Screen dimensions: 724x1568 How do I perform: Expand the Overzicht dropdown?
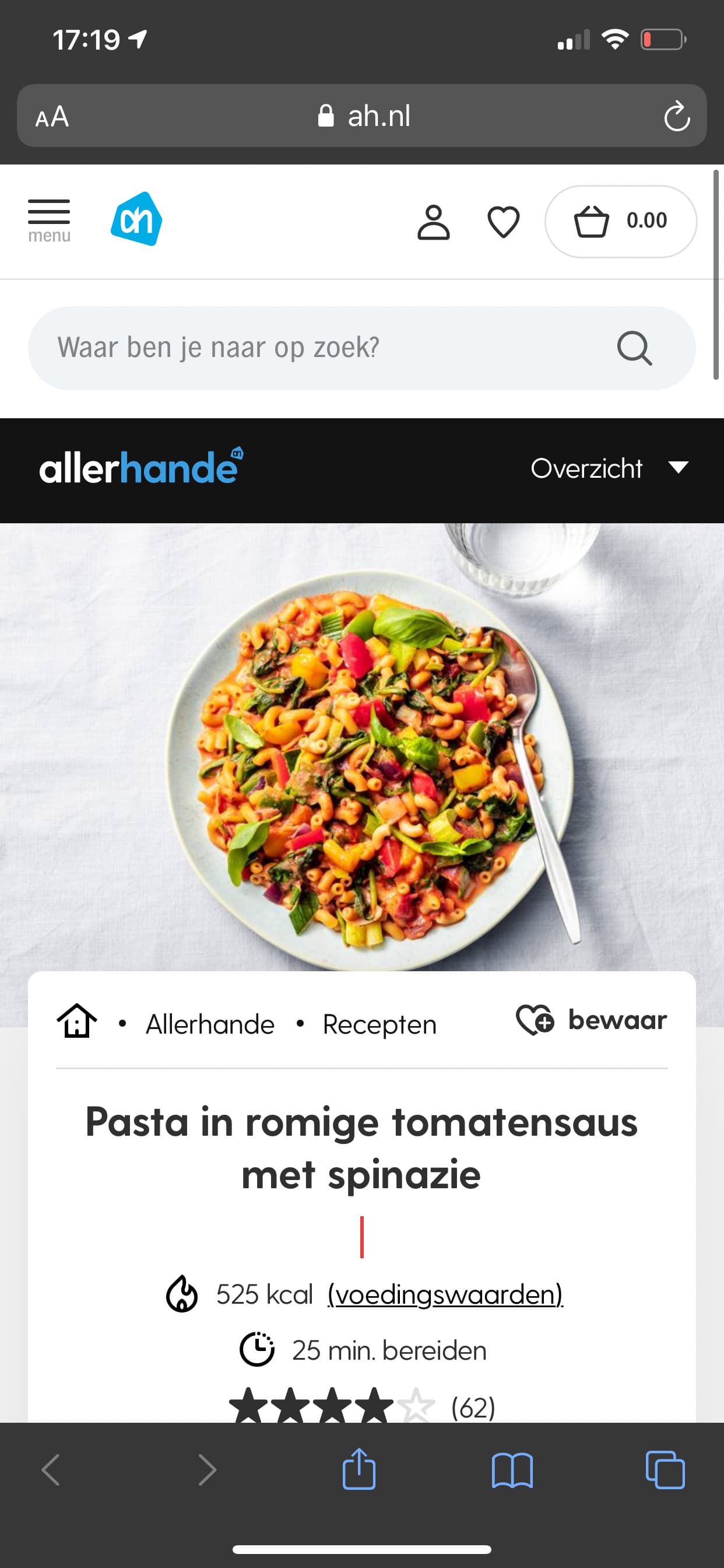(x=610, y=468)
